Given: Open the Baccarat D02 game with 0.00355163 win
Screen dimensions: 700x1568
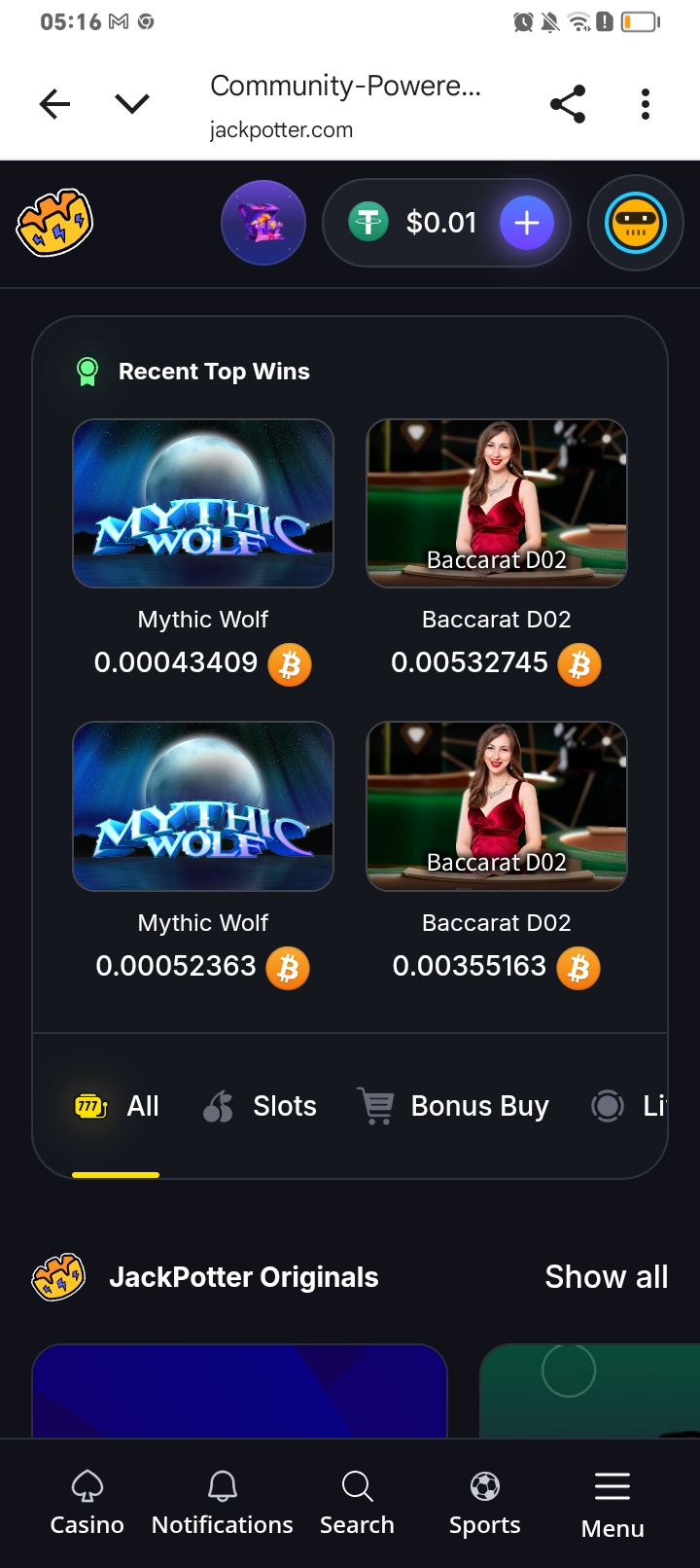Looking at the screenshot, I should tap(497, 806).
